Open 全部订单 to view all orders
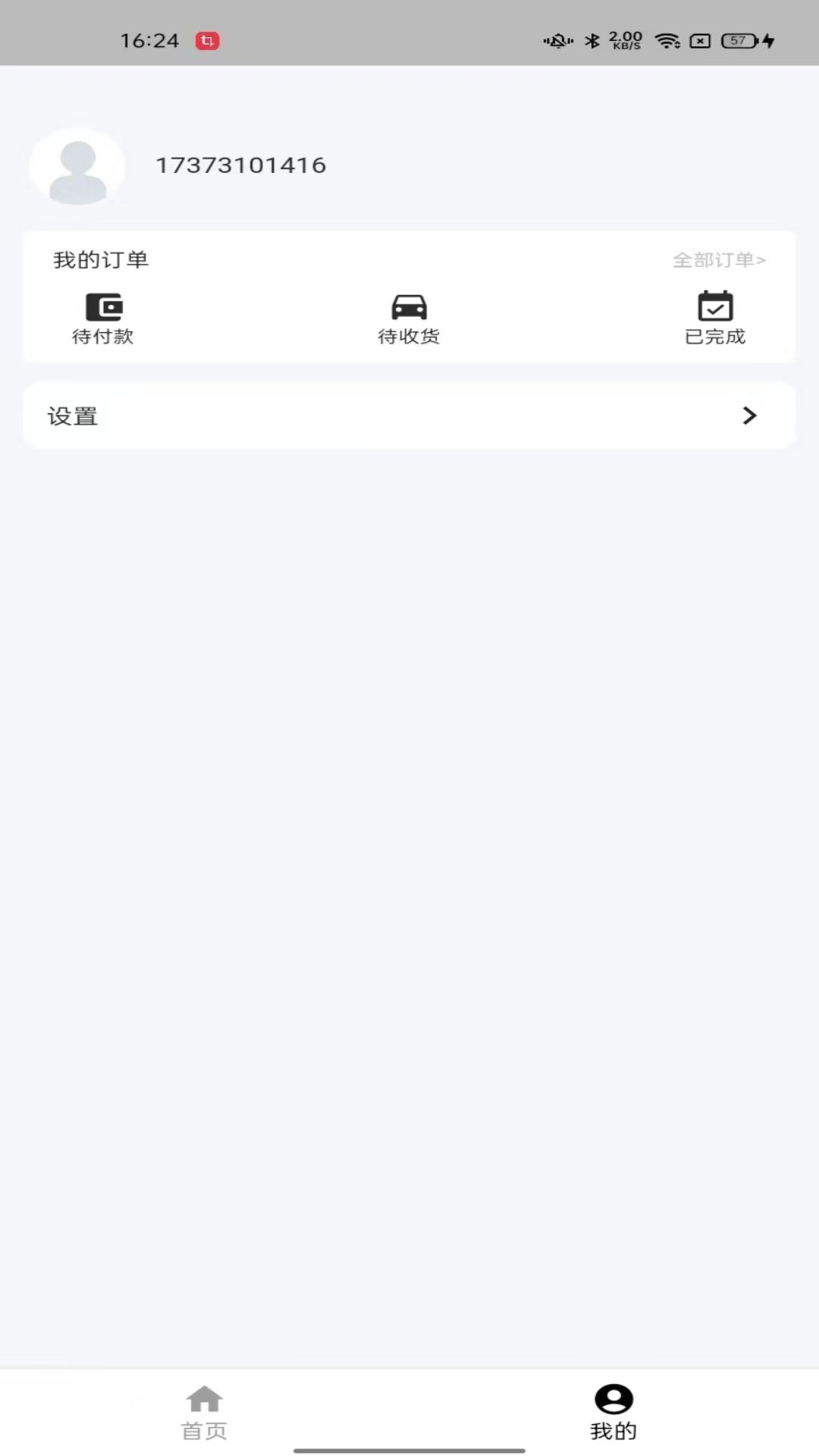This screenshot has width=819, height=1456. [719, 260]
